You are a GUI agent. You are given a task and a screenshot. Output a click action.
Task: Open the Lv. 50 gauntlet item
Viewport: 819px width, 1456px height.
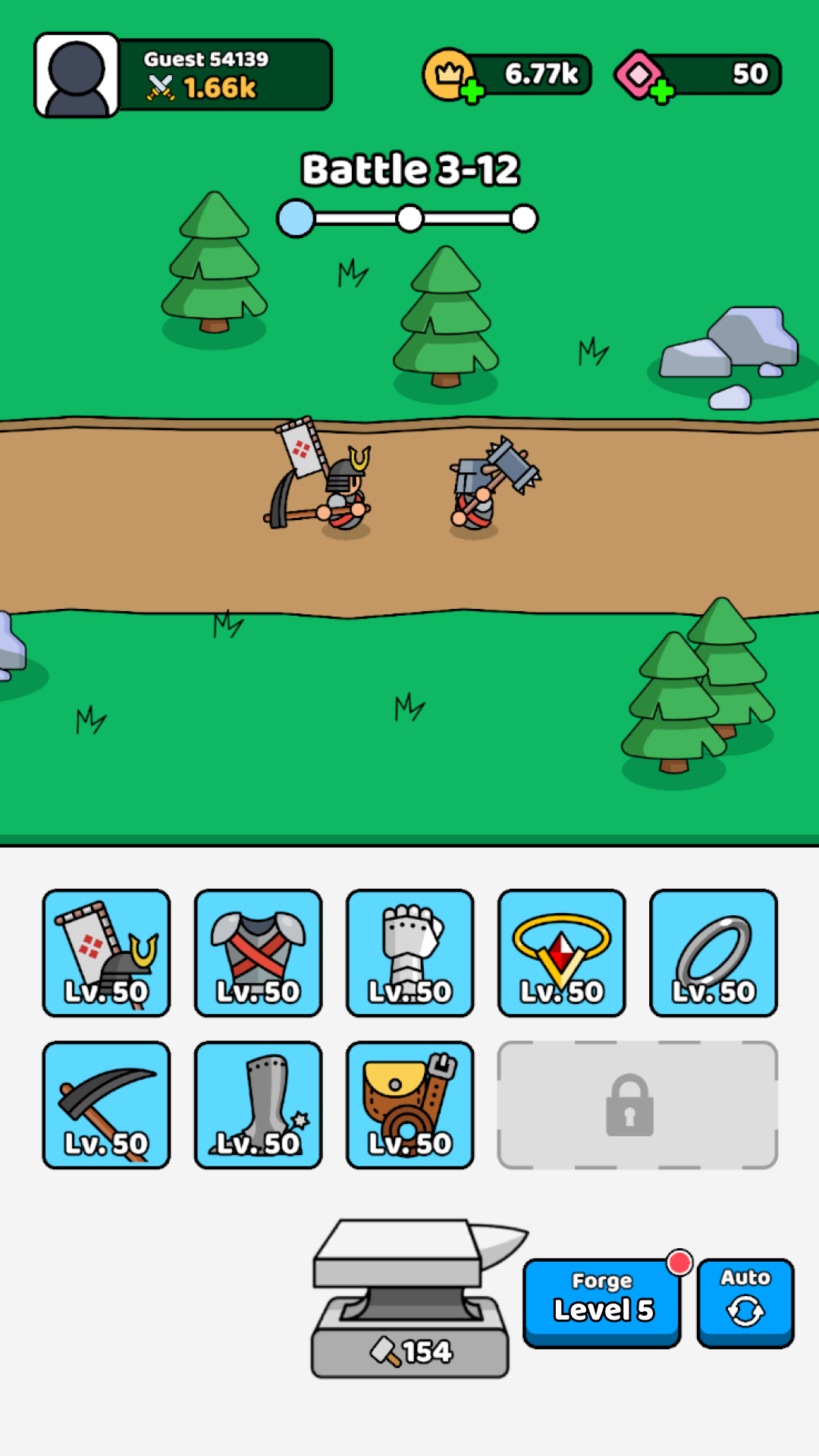pos(409,952)
